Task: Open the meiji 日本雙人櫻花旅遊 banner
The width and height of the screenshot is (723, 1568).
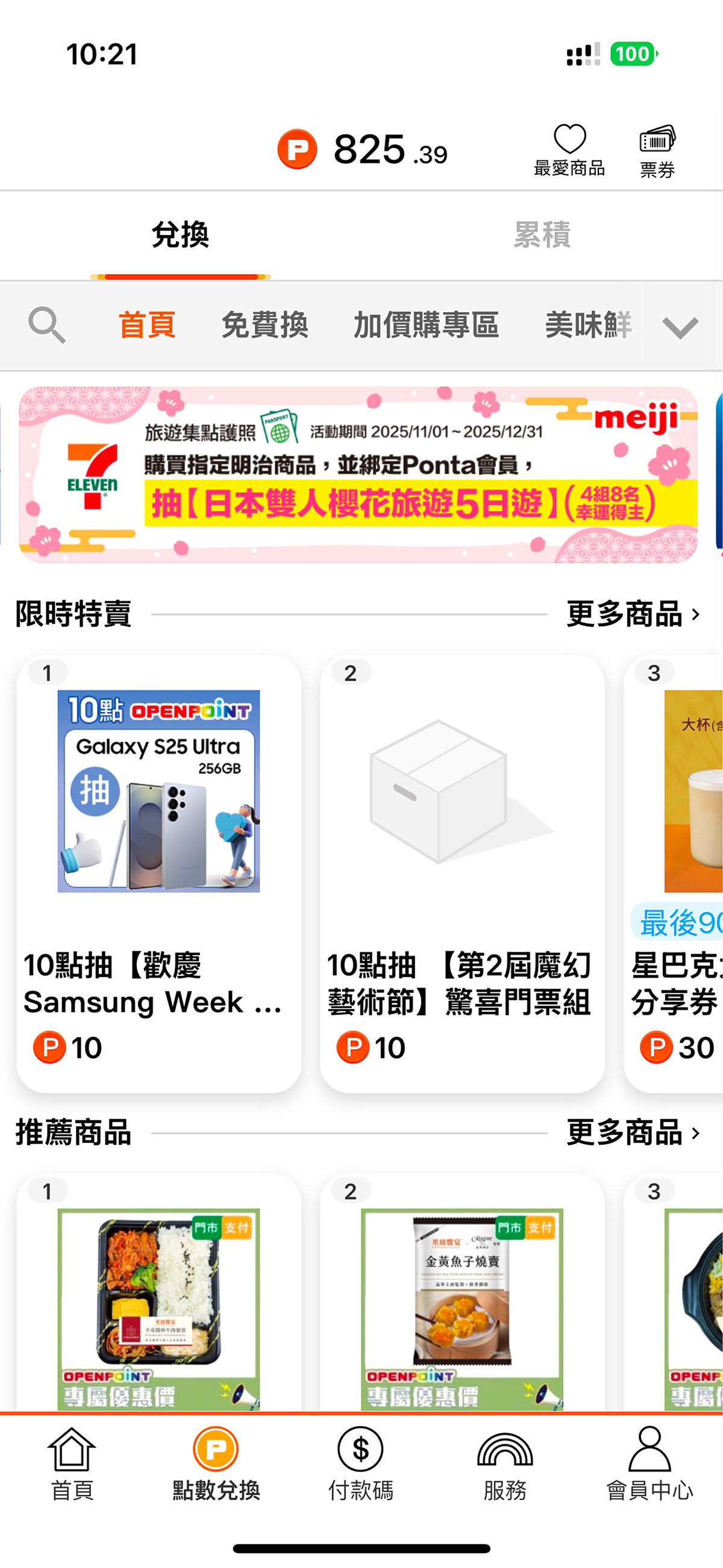Action: 358,475
